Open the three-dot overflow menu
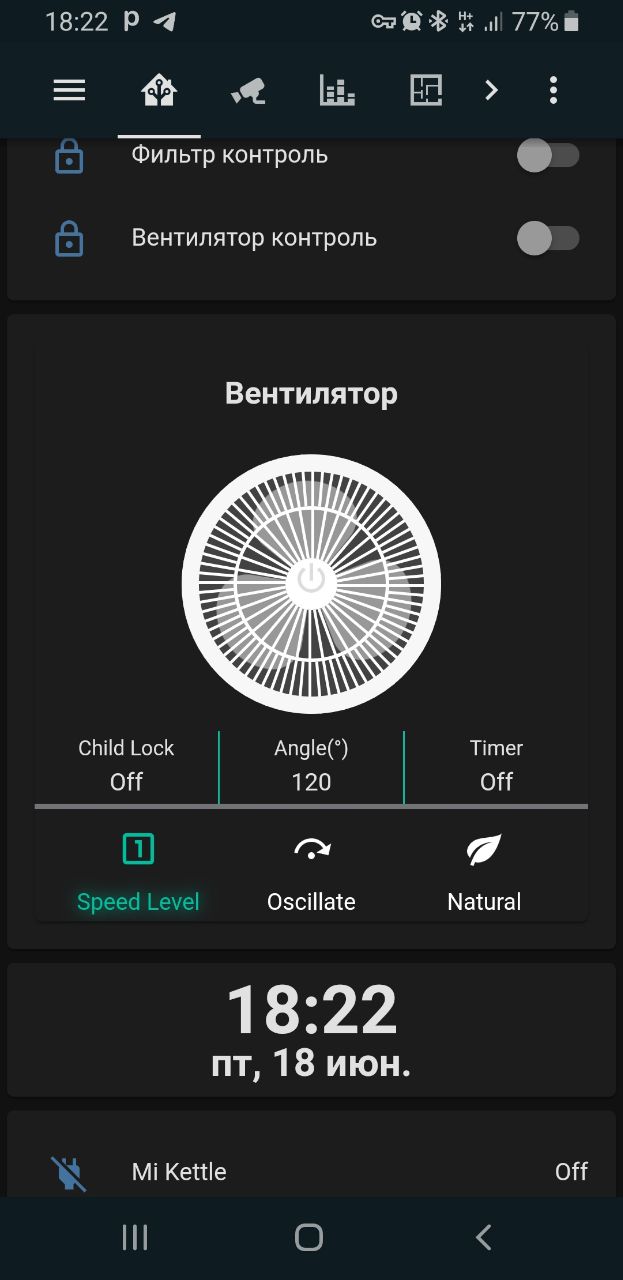 coord(553,91)
